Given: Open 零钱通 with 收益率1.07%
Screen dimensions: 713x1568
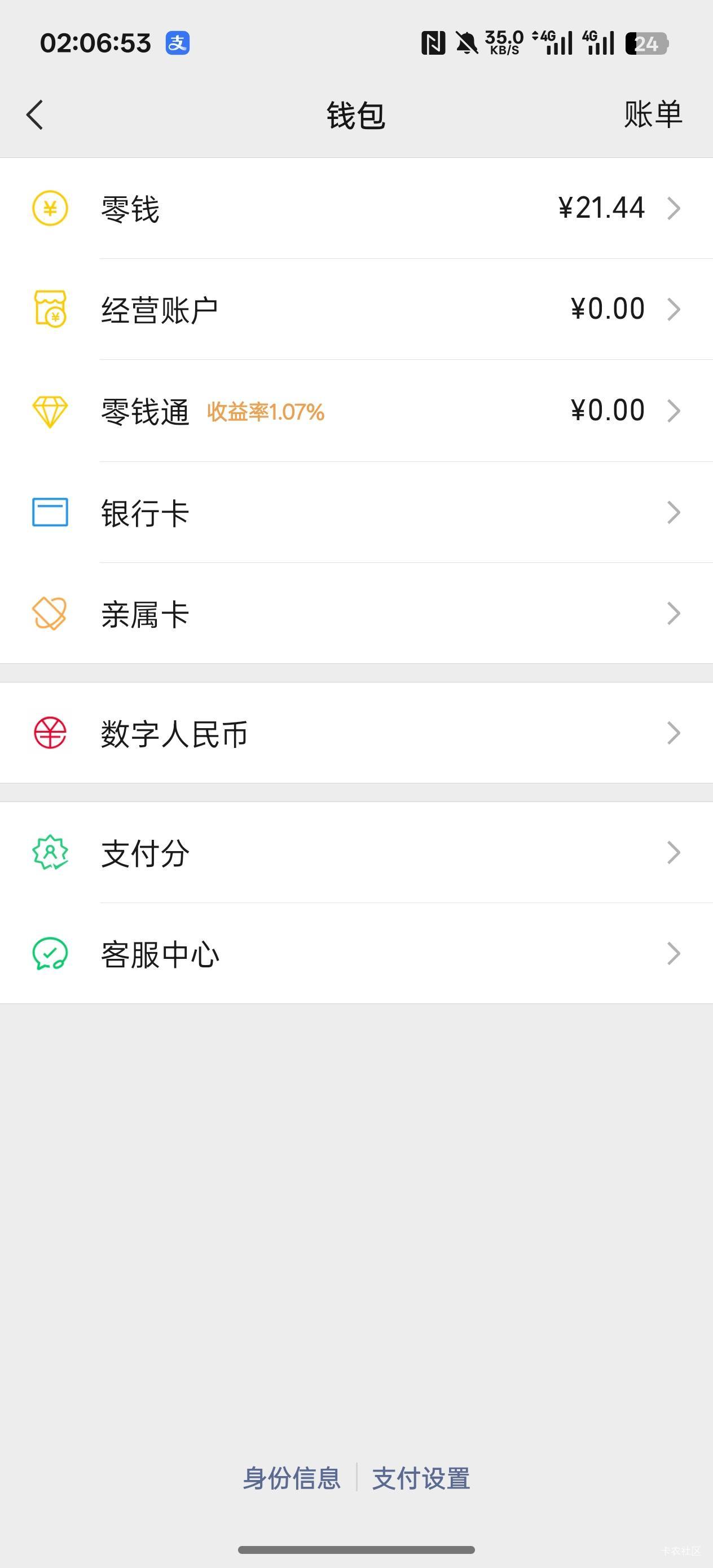Looking at the screenshot, I should tap(356, 411).
